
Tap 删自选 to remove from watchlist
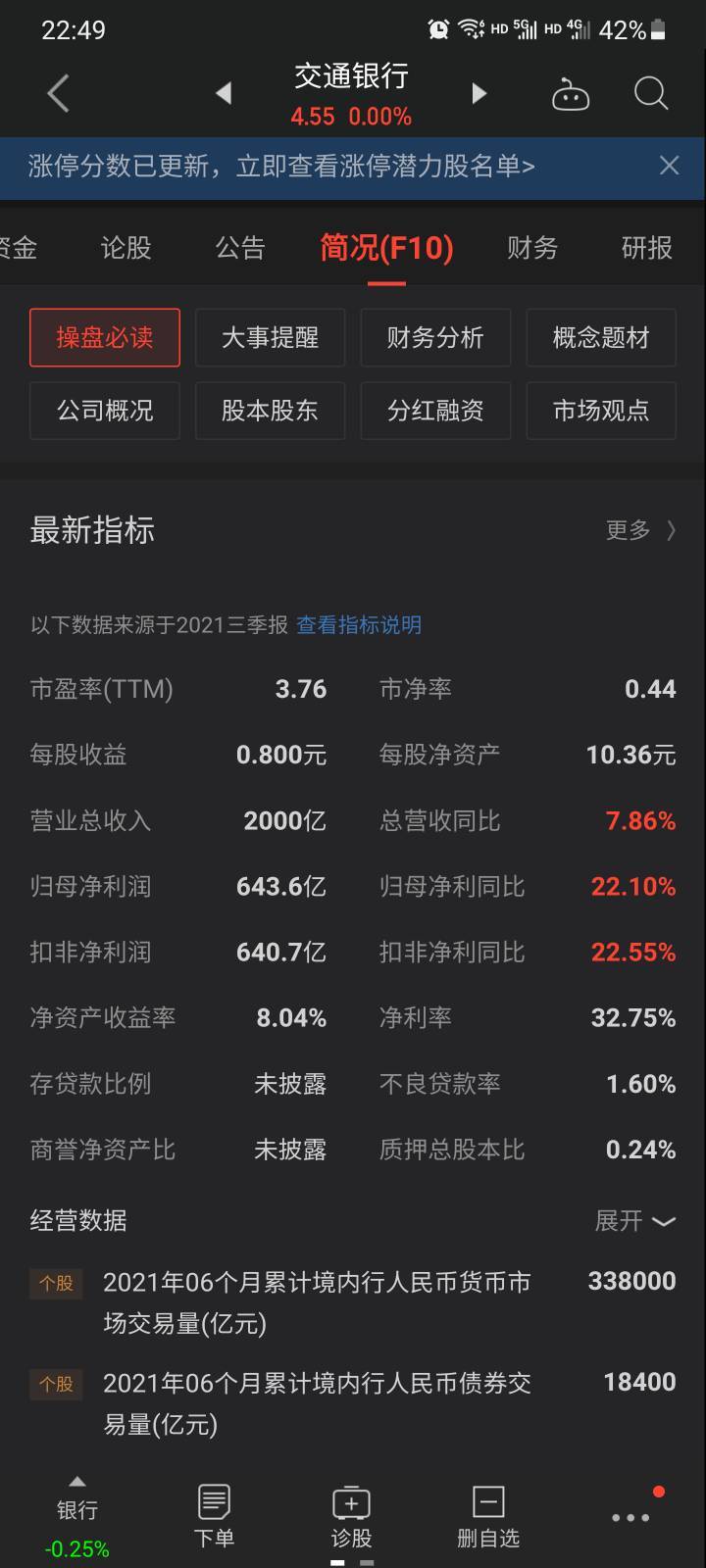[x=488, y=1516]
